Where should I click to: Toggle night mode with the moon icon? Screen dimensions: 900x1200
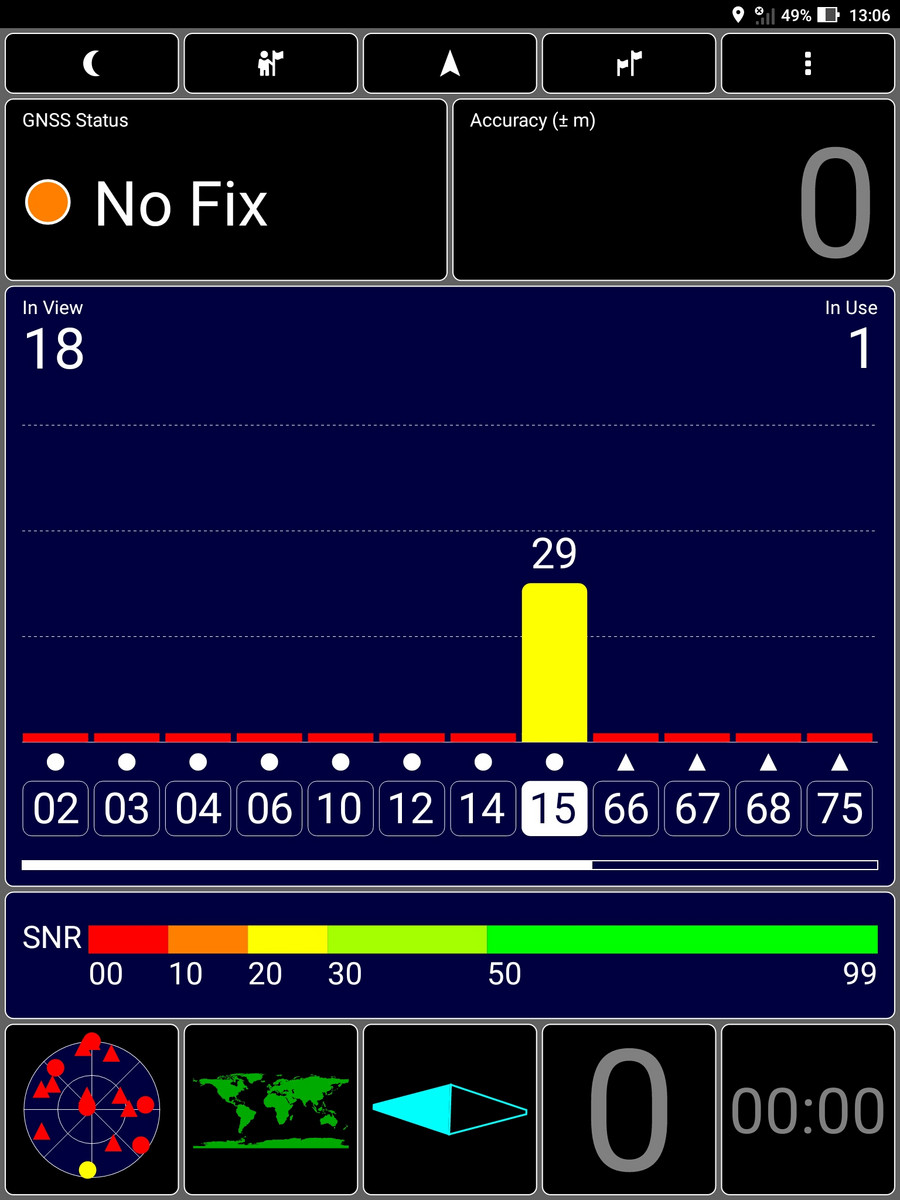(92, 64)
